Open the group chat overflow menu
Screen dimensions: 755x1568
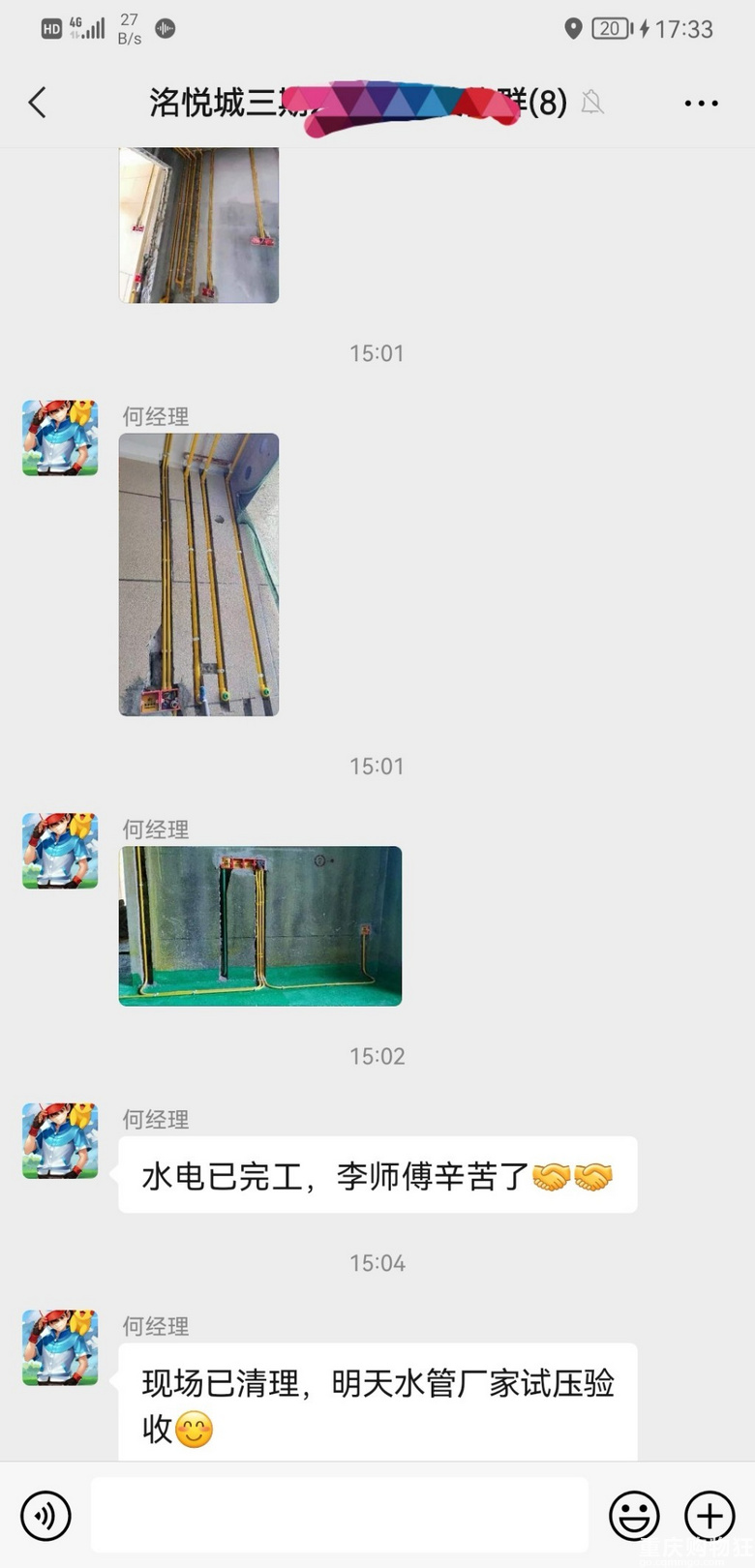701,103
